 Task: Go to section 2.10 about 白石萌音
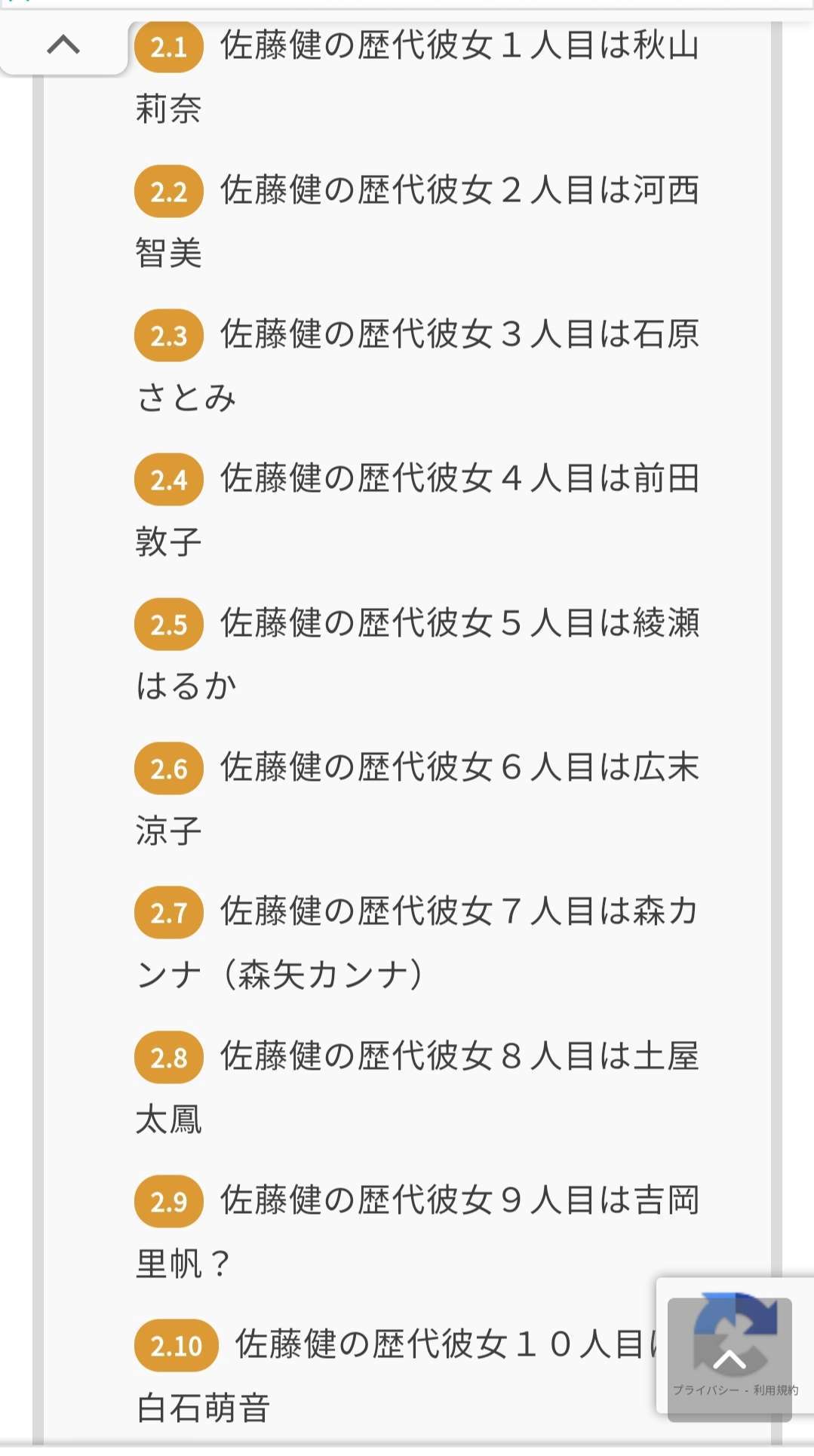438,1344
